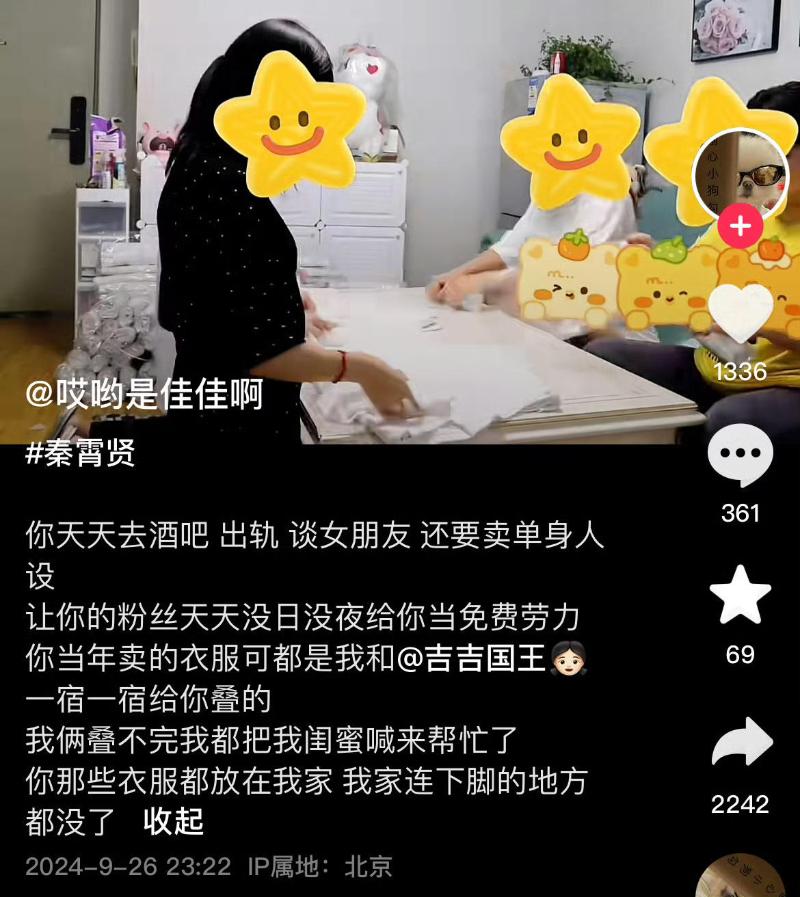Add this video to favorites star
Image resolution: width=800 pixels, height=897 pixels.
(x=740, y=596)
